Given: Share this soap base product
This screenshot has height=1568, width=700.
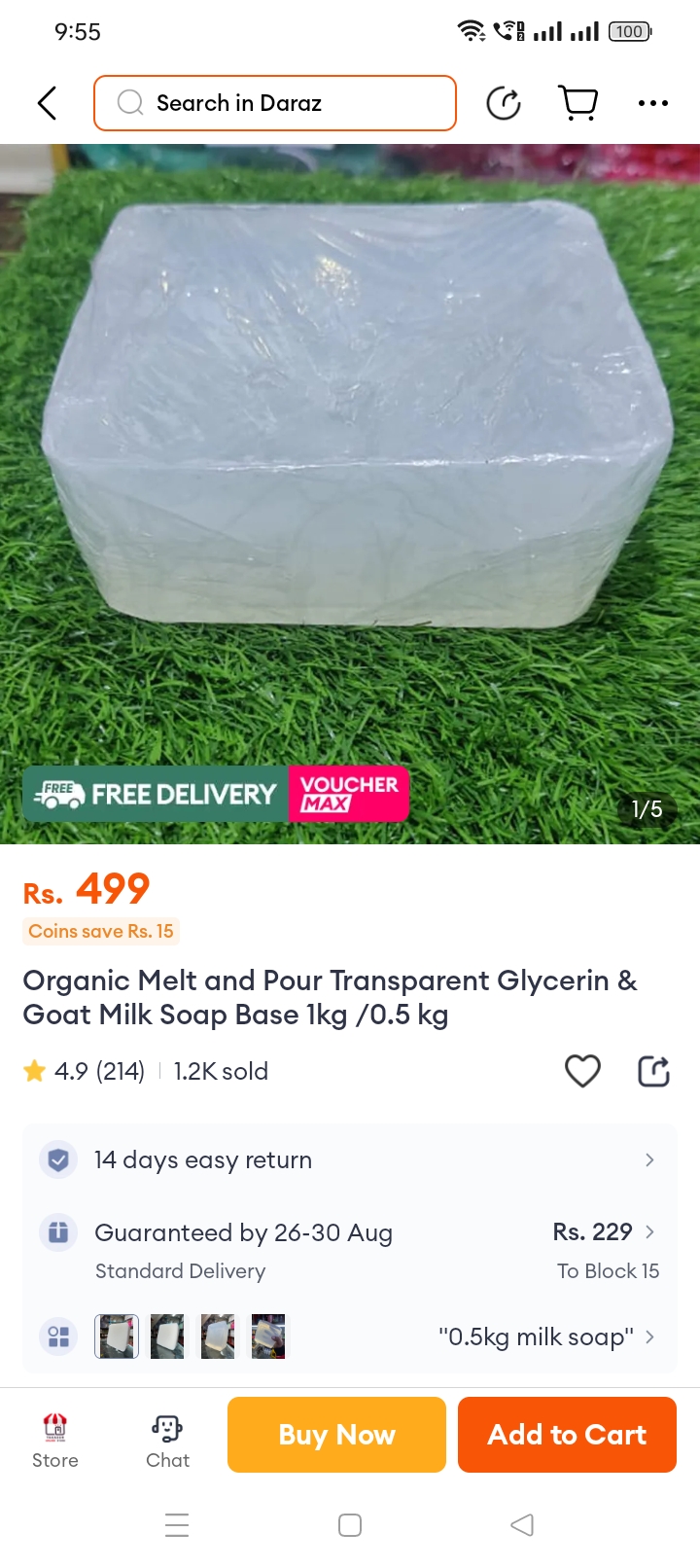Looking at the screenshot, I should point(653,1071).
